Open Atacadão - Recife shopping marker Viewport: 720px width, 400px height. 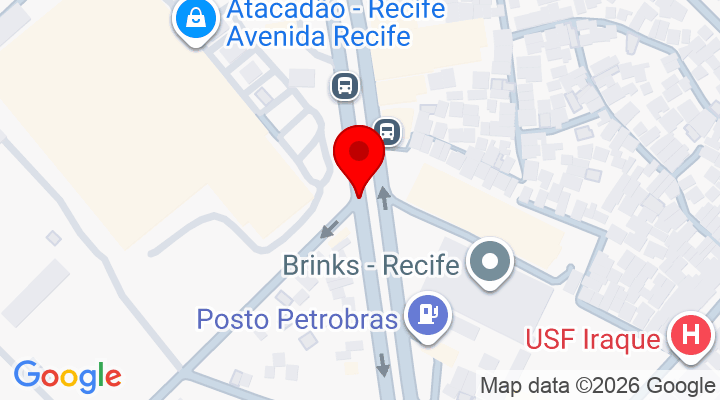click(x=197, y=19)
